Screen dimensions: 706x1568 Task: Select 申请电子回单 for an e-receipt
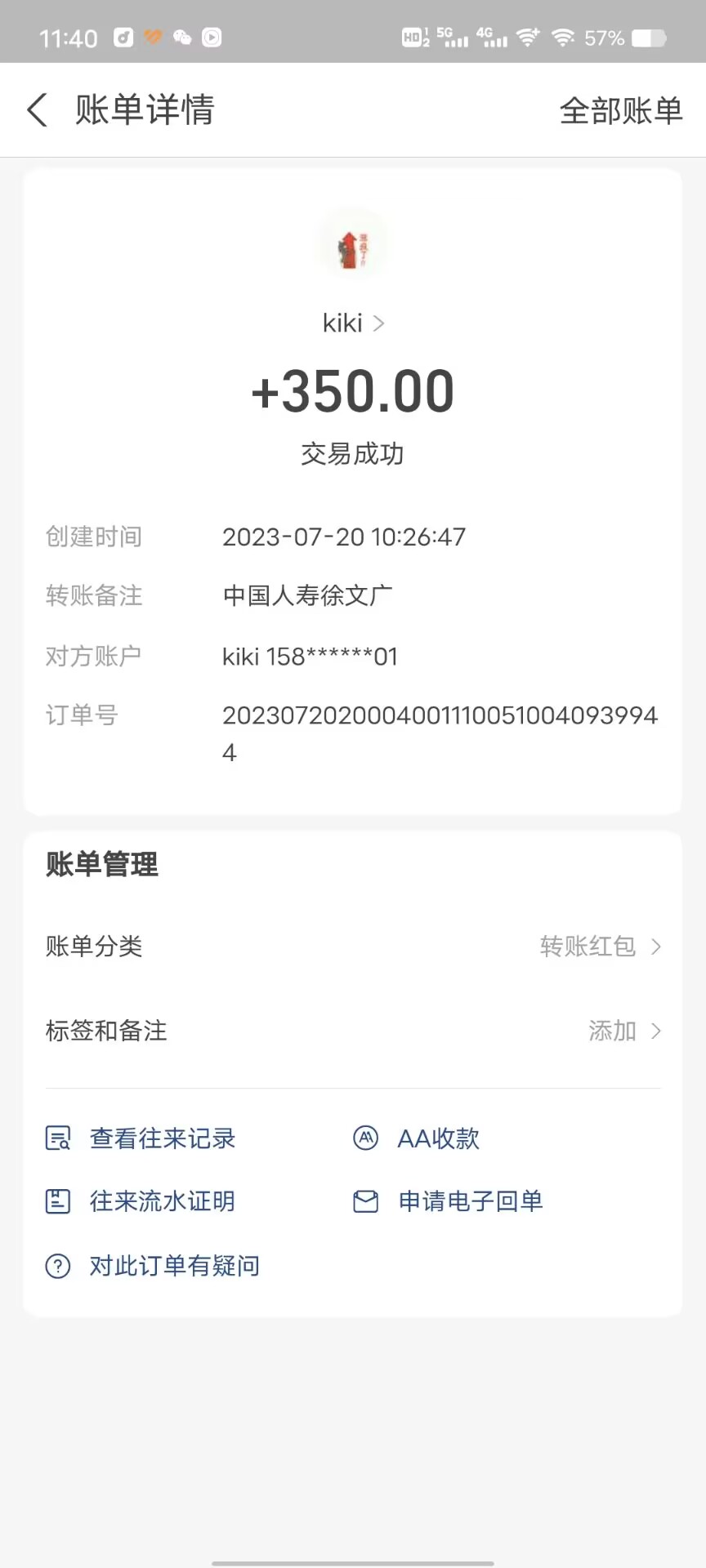click(x=470, y=1201)
